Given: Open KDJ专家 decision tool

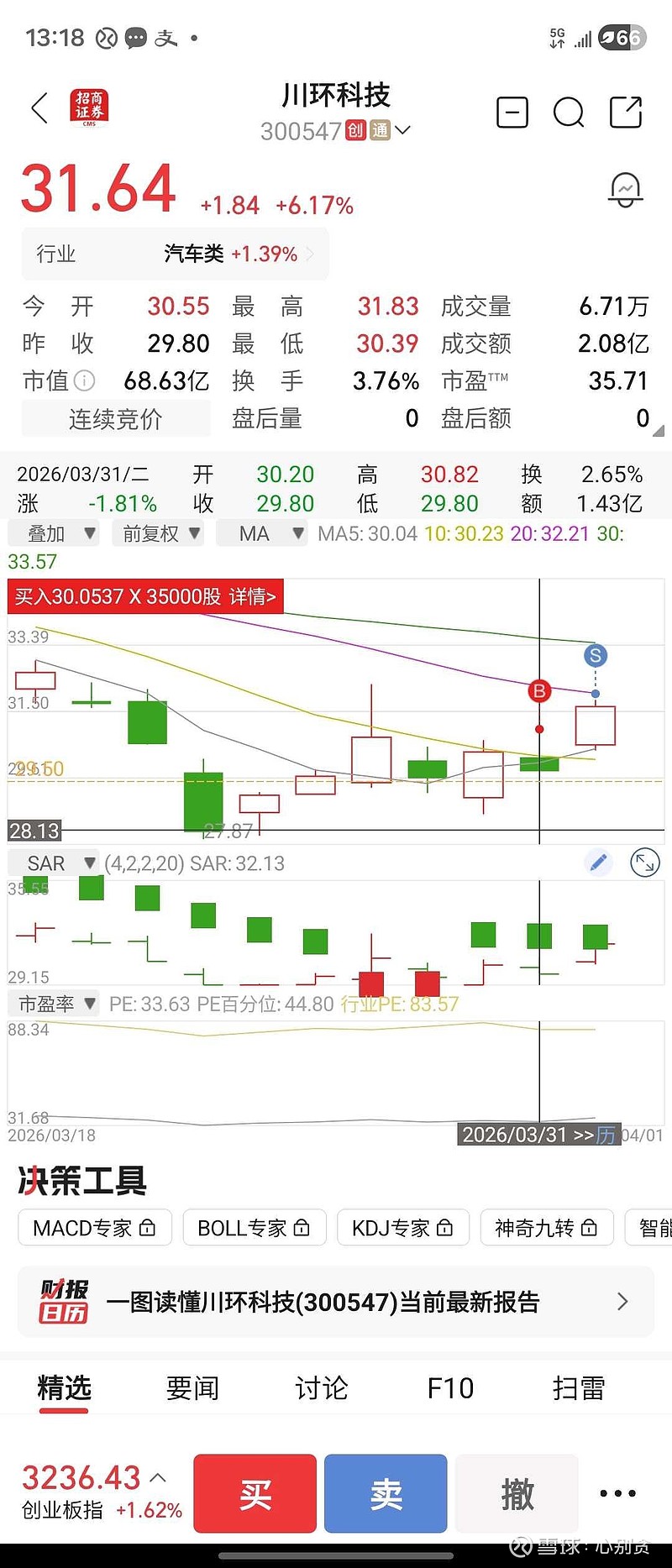Looking at the screenshot, I should click(x=402, y=1228).
